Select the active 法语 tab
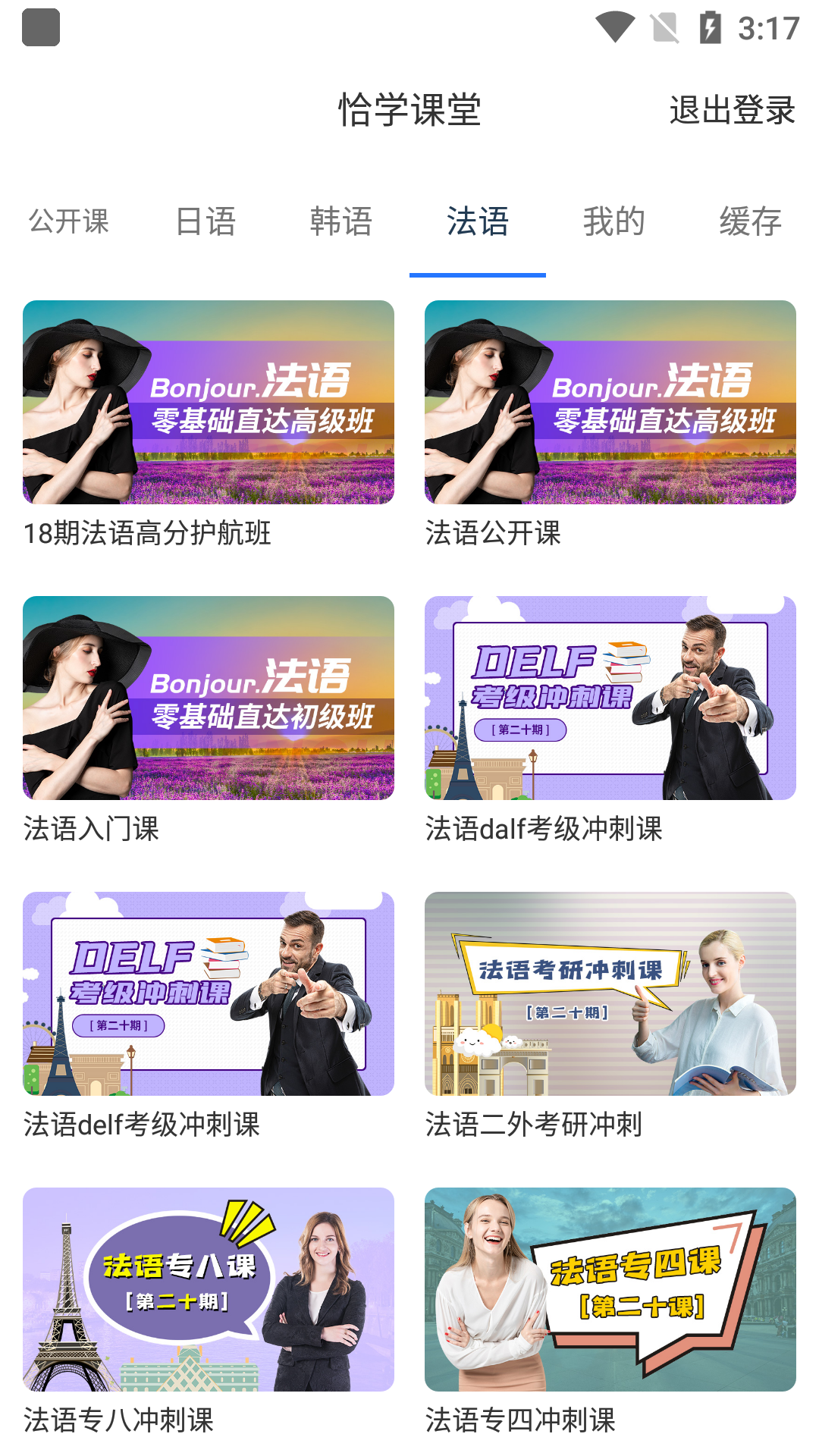The image size is (819, 1456). point(476,221)
